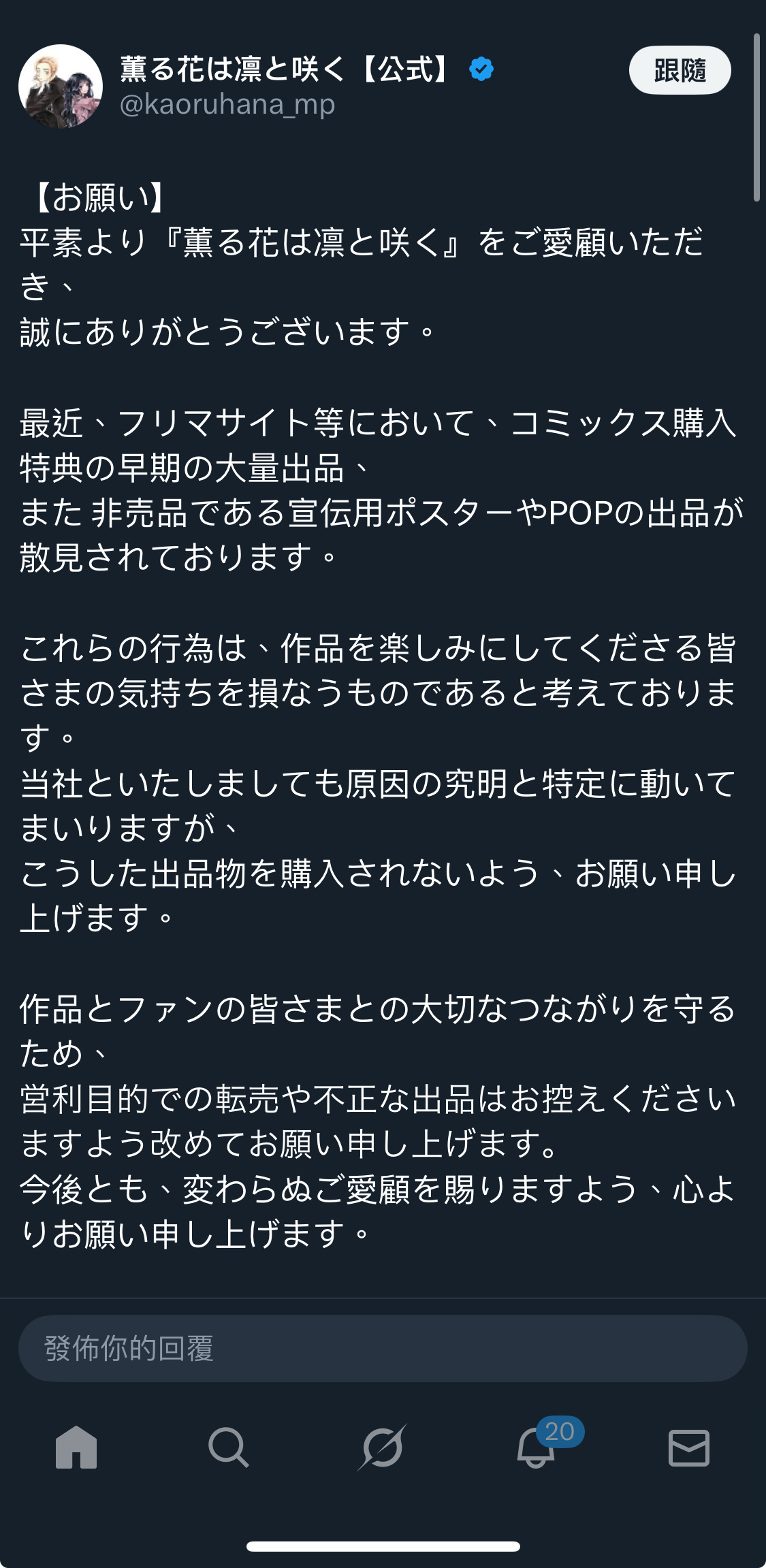Switch to the Search tab
766x1568 pixels.
click(229, 1447)
